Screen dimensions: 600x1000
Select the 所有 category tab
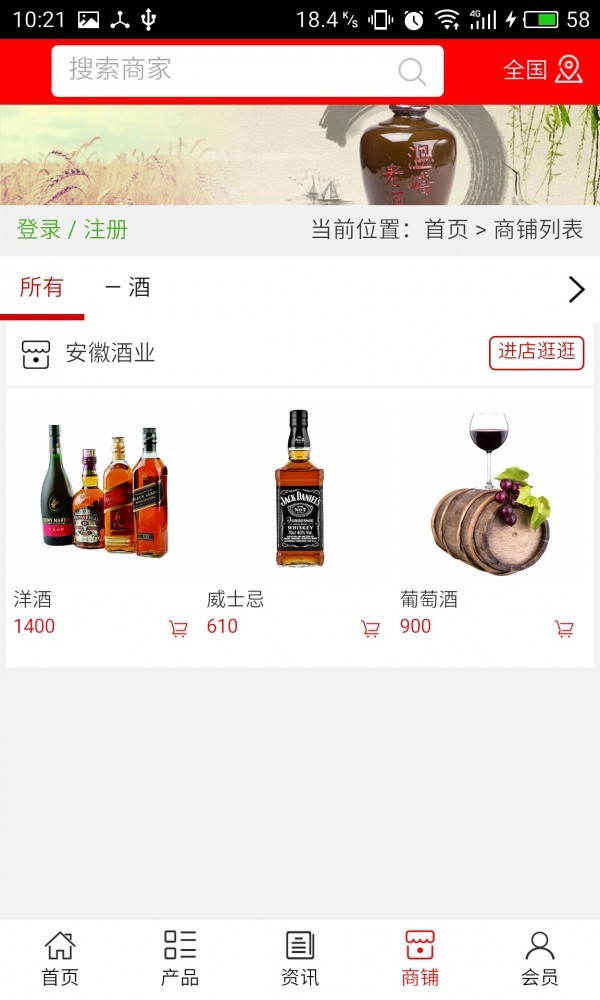pos(42,288)
